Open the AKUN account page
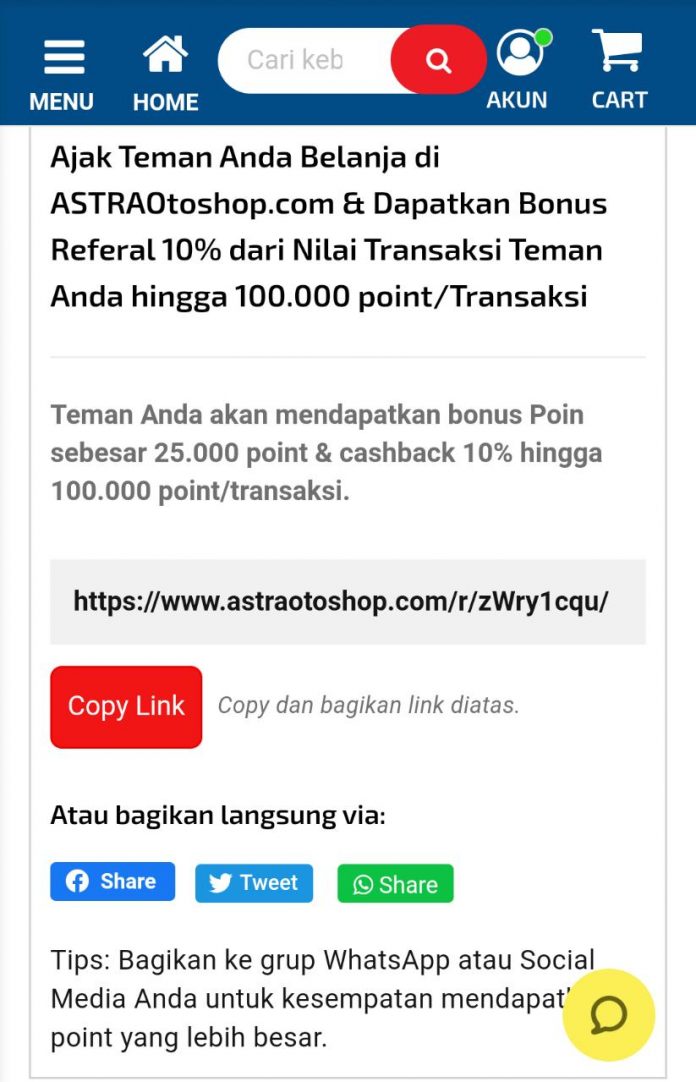The image size is (696, 1082). (x=517, y=70)
